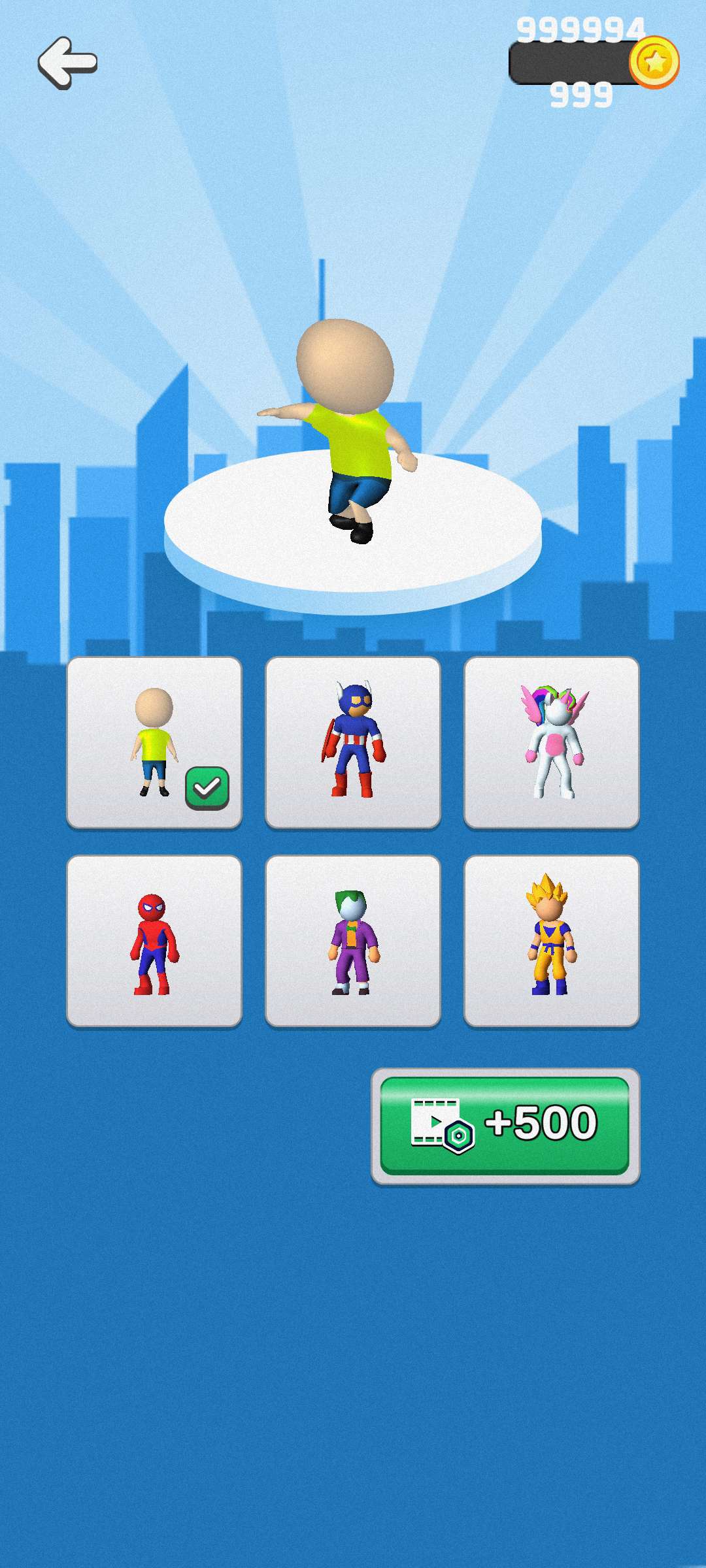
Task: Pick the white unicorn skin
Action: click(552, 742)
